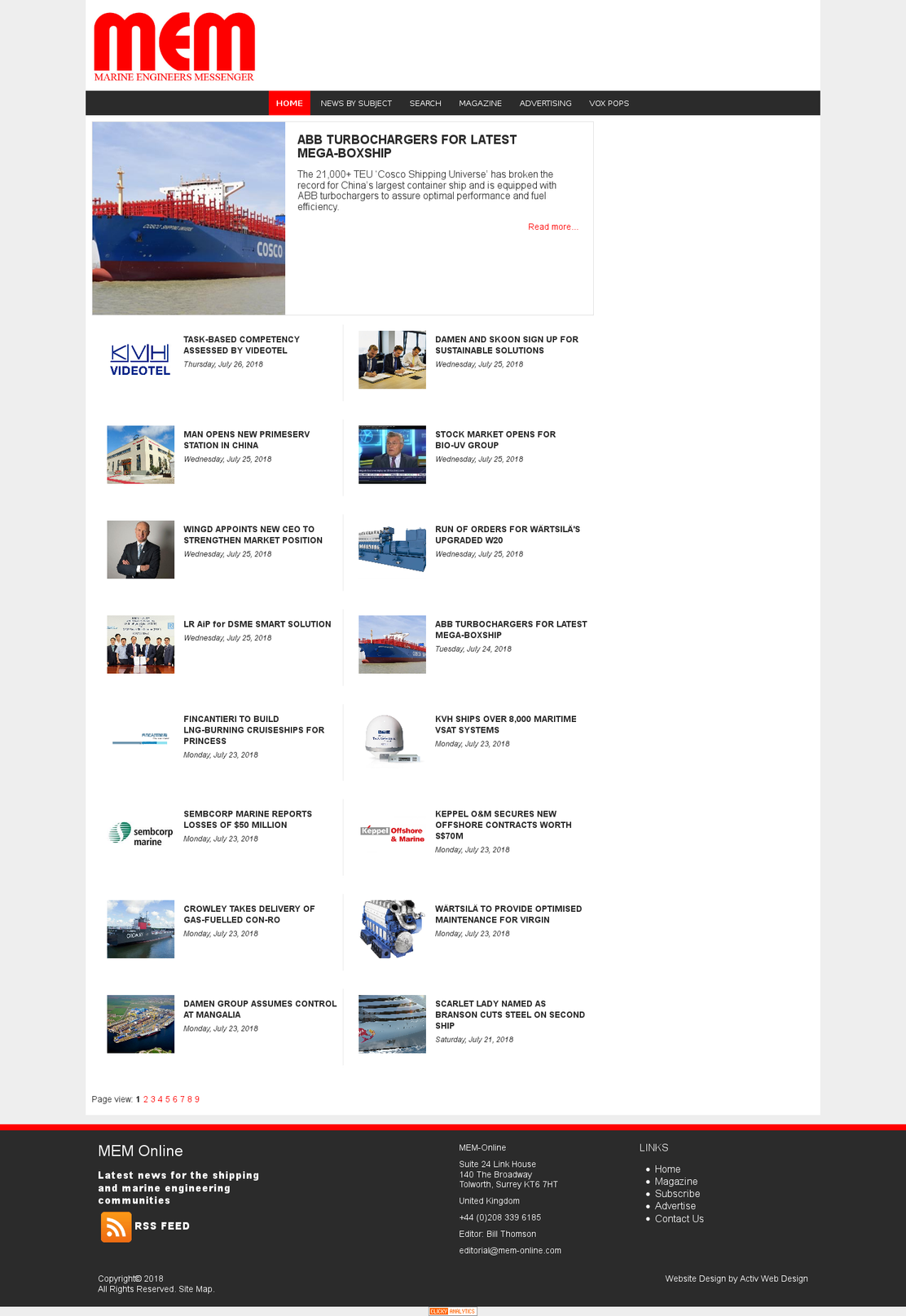Open the Damen and Skoon article thumbnail

pyautogui.click(x=392, y=359)
